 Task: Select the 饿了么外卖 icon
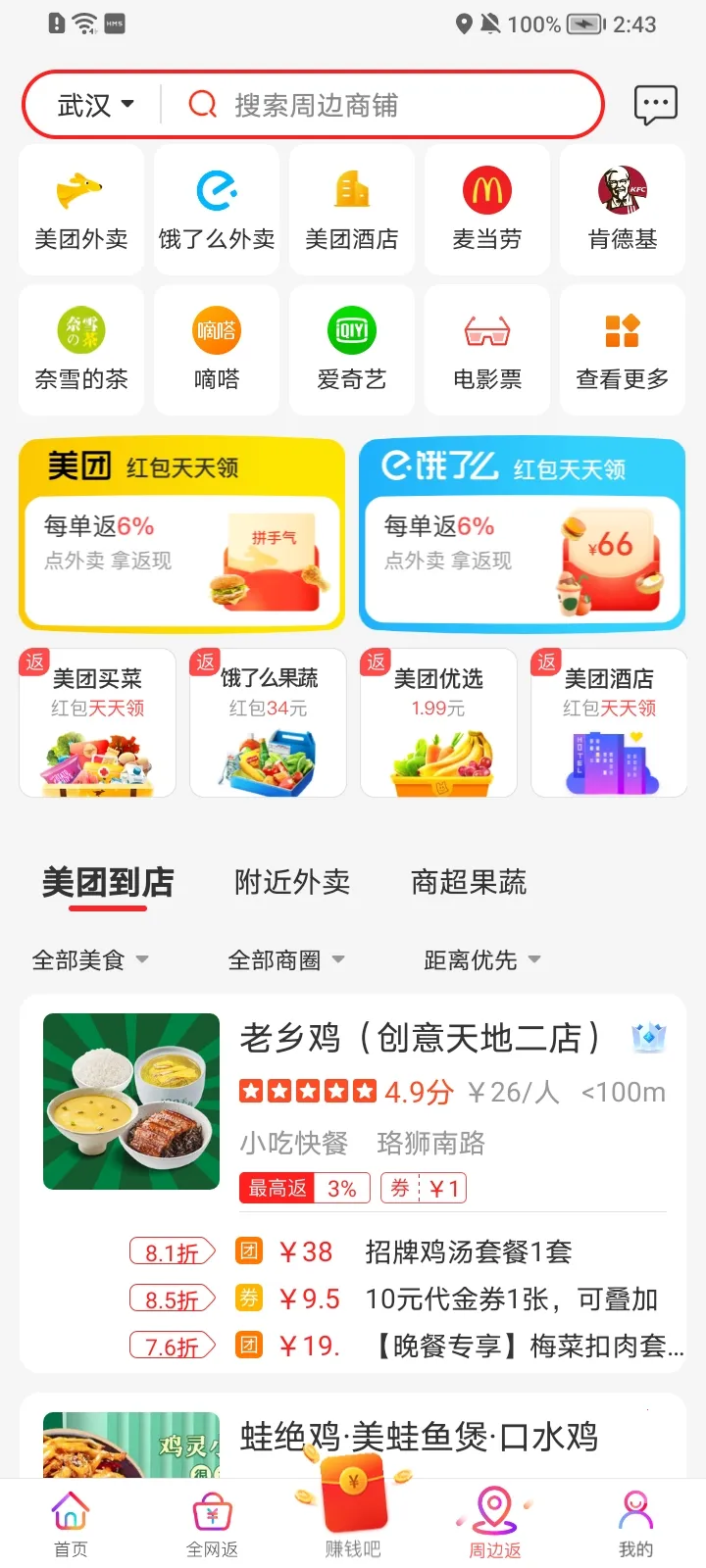217,209
